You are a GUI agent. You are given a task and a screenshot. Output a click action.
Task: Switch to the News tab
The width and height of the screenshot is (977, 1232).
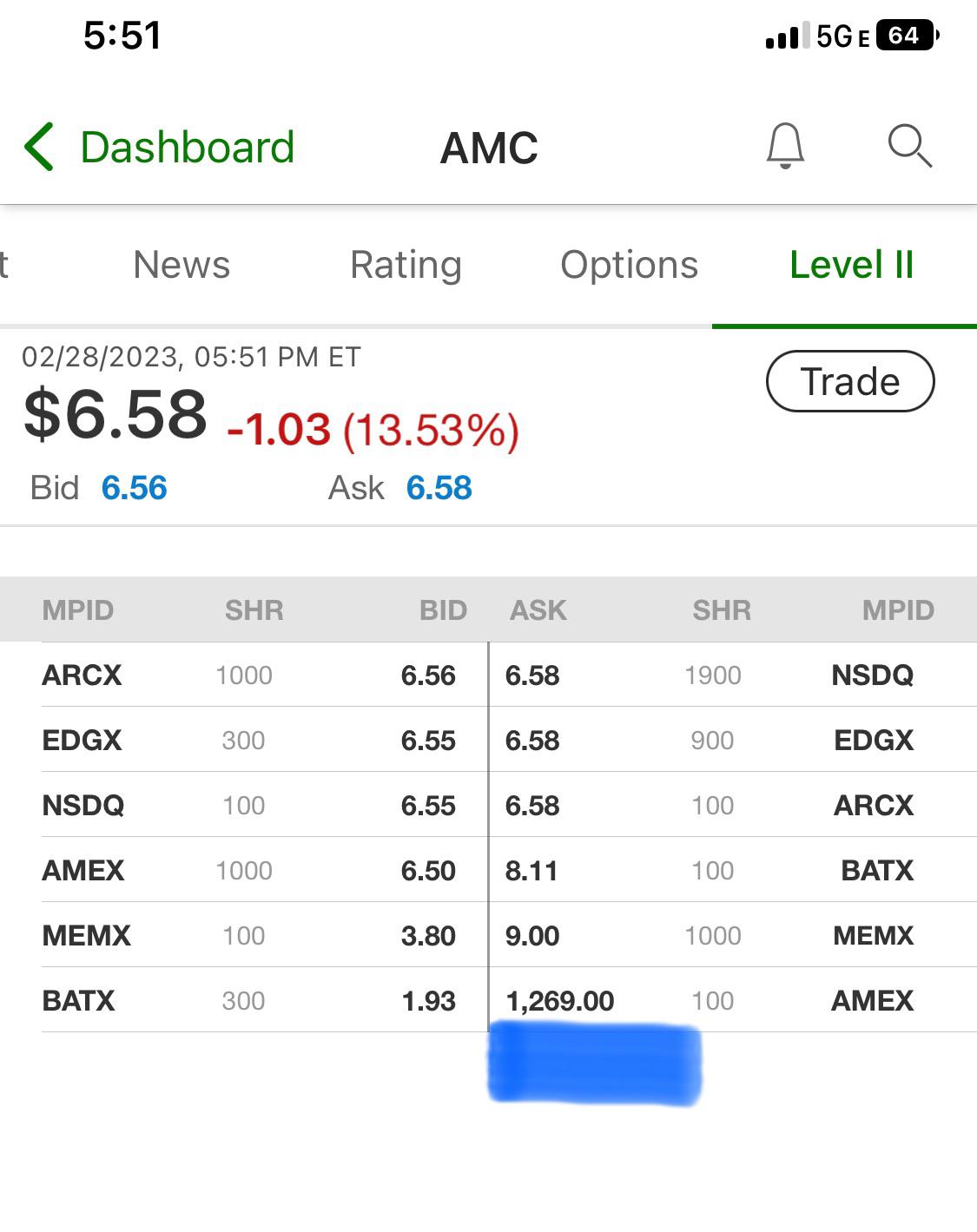[x=182, y=265]
